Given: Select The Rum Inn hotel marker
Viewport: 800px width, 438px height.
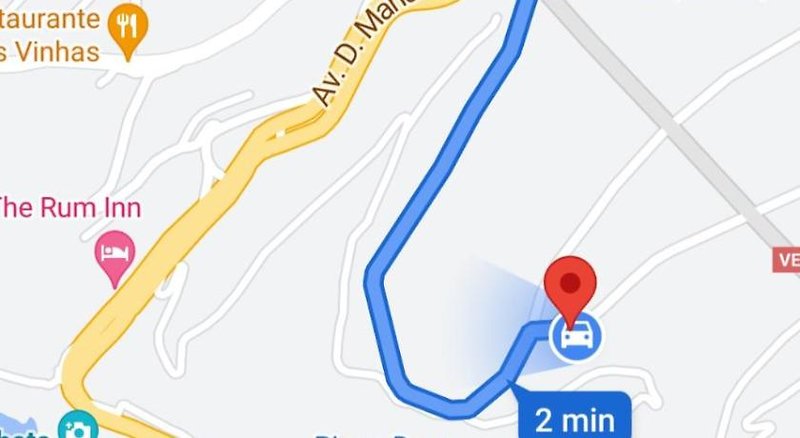Looking at the screenshot, I should (115, 252).
